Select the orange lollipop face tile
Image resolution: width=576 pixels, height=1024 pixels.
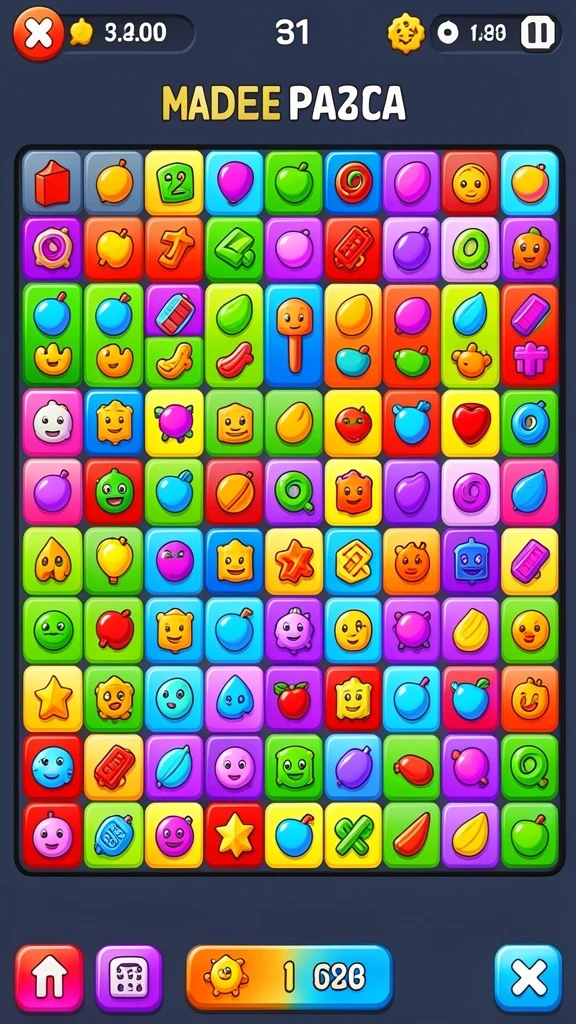[x=294, y=335]
